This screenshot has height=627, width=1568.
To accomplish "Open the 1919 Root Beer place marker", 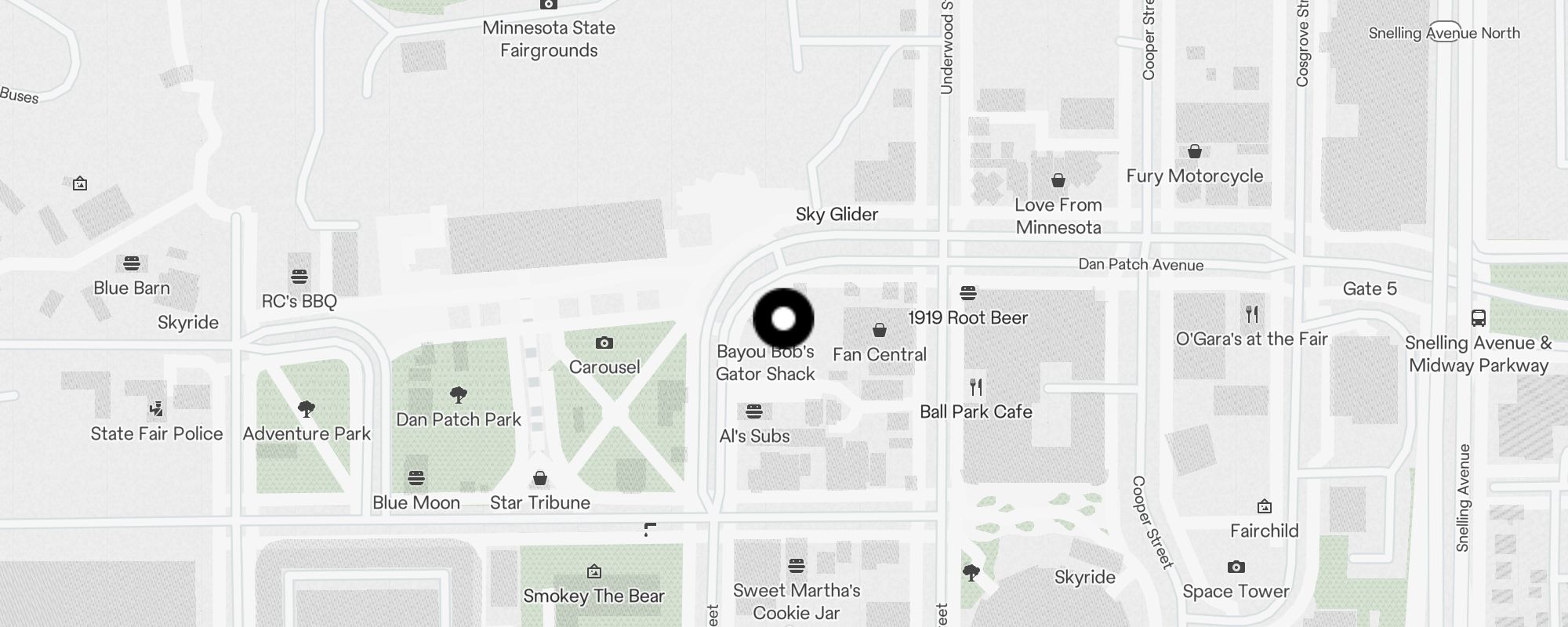I will [x=968, y=294].
